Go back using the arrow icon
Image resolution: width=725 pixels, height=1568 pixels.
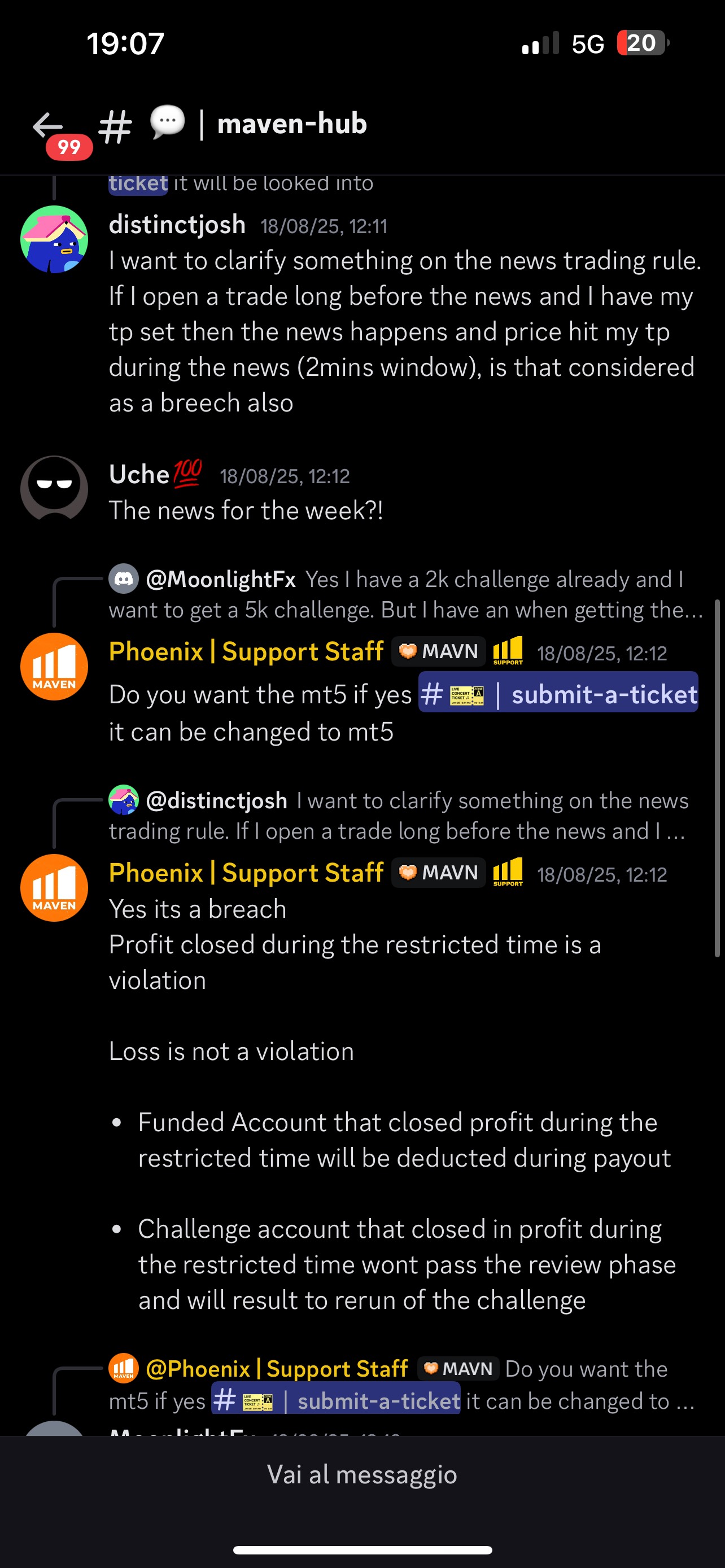pos(47,125)
